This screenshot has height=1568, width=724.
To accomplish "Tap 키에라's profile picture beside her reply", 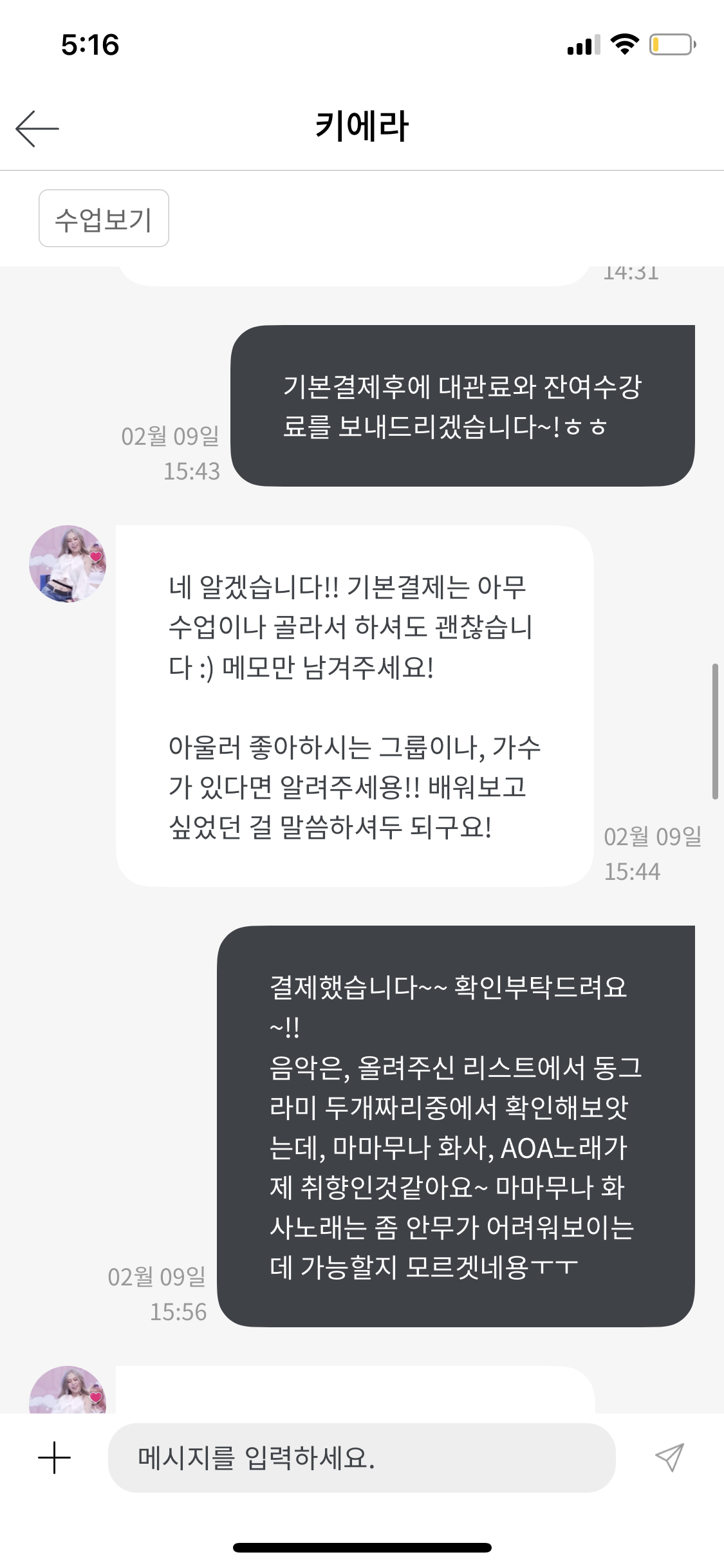I will pyautogui.click(x=66, y=564).
